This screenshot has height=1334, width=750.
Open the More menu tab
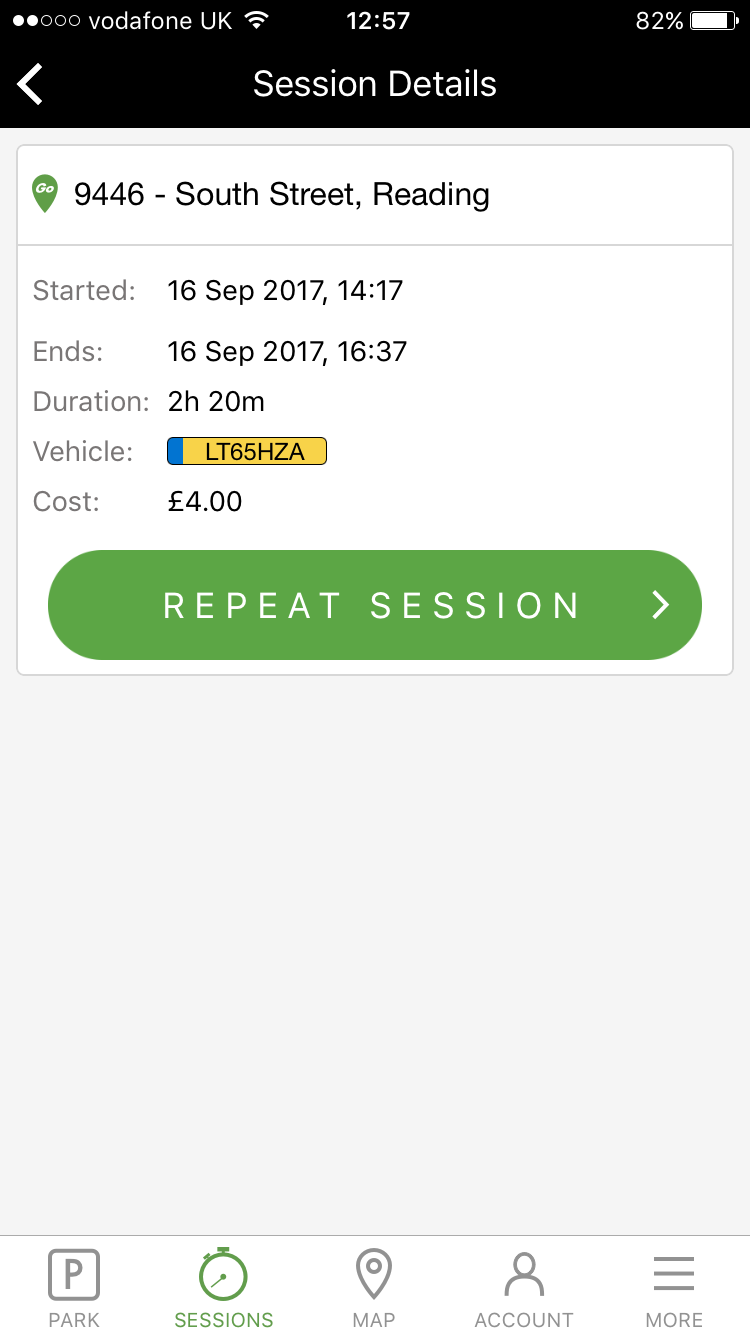[674, 1288]
